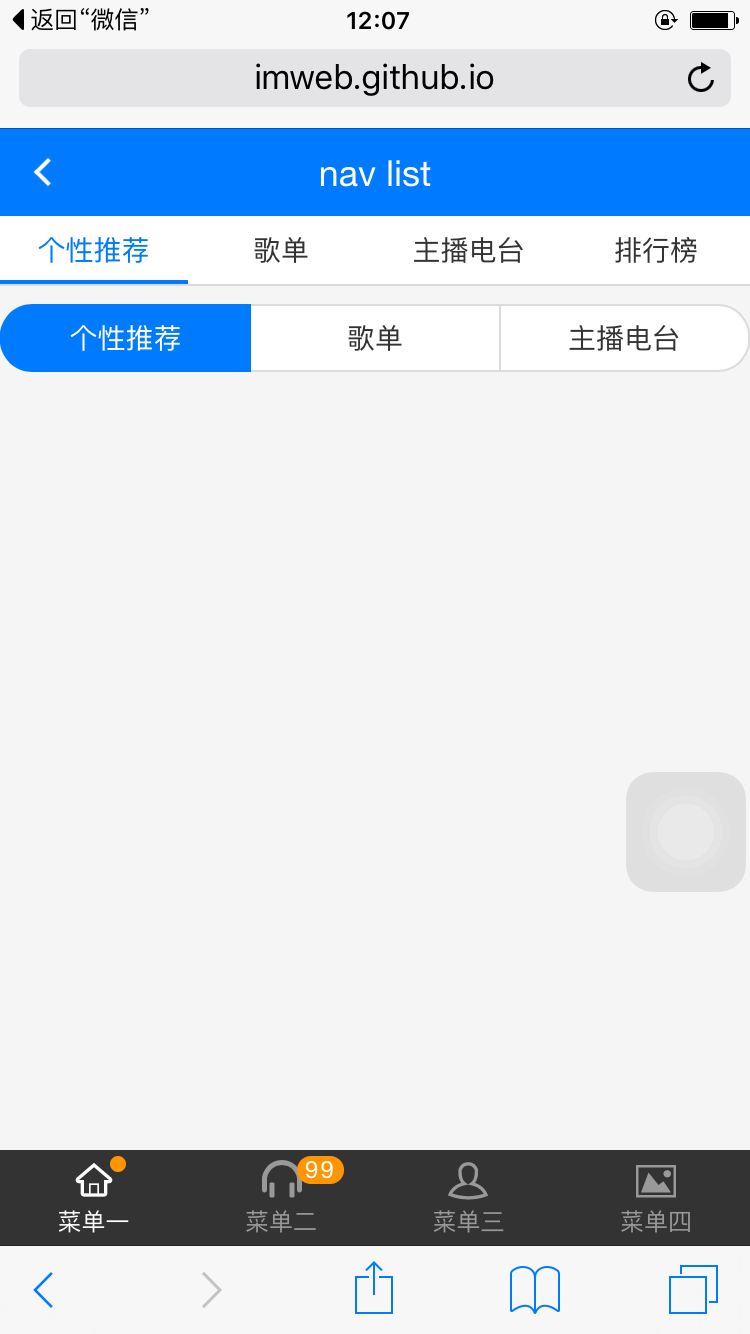Tap the active 个性推荐 segment
Viewport: 750px width, 1334px height.
(126, 338)
